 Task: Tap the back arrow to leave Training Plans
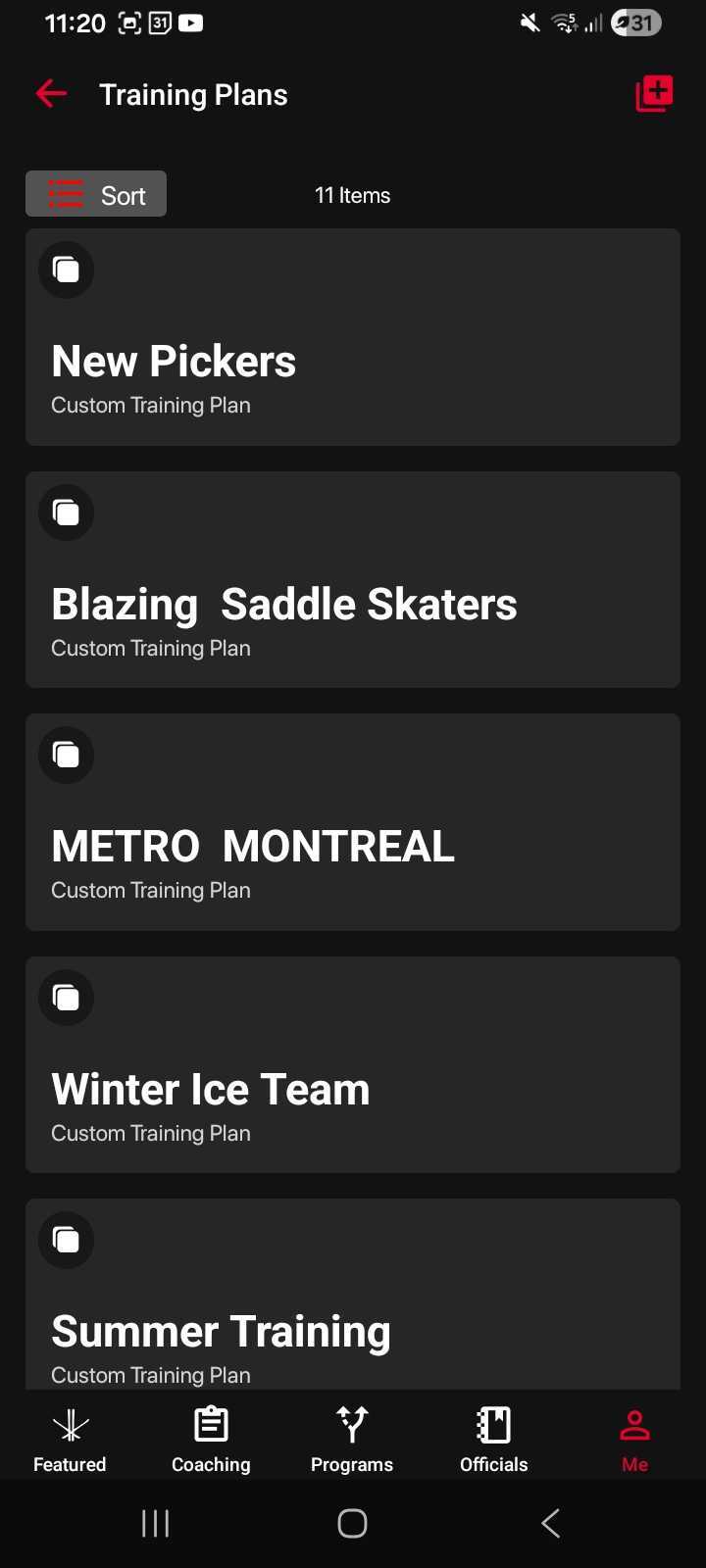point(50,93)
